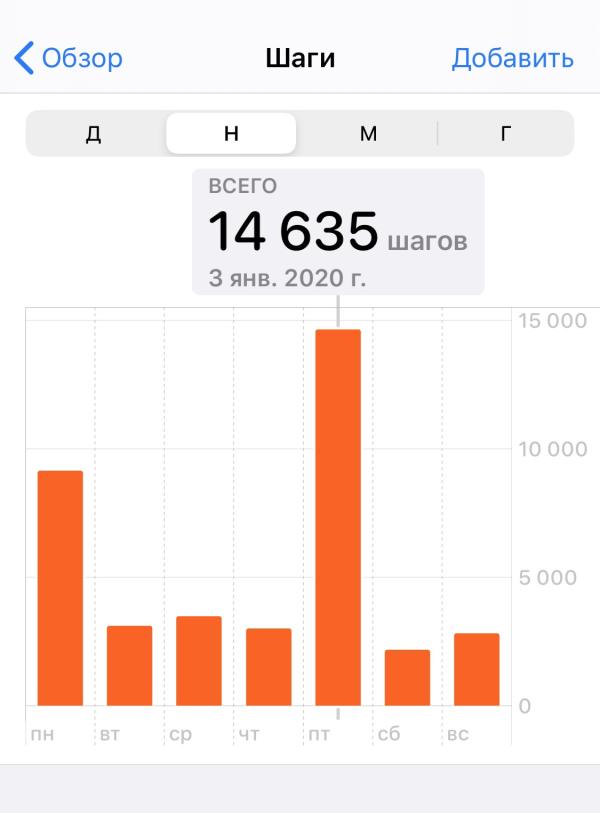
Task: Switch to the Д day view
Action: [94, 134]
